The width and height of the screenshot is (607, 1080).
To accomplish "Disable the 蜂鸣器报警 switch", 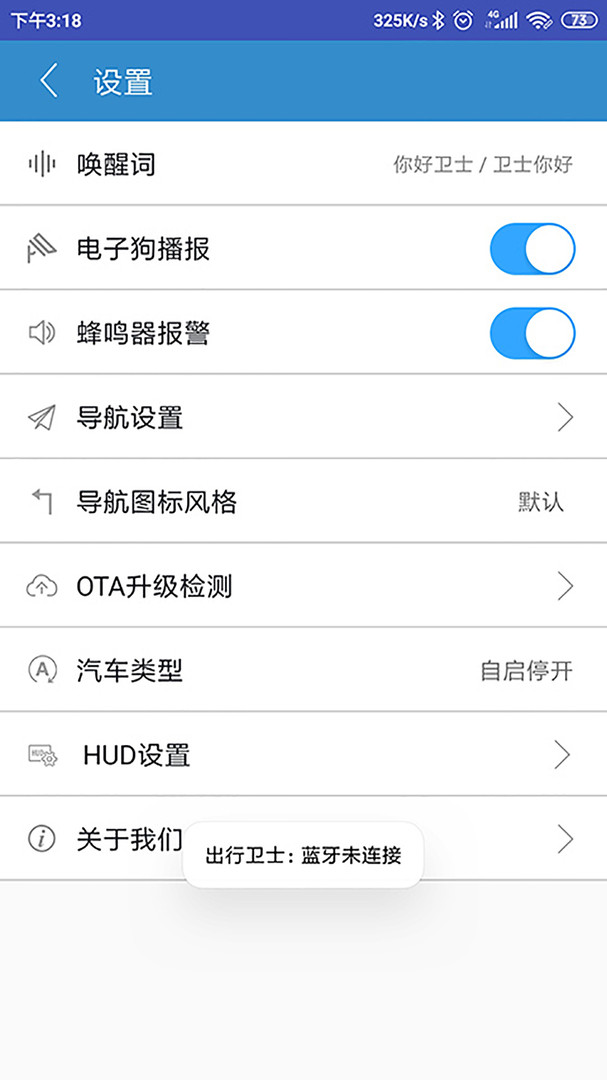I will (532, 333).
